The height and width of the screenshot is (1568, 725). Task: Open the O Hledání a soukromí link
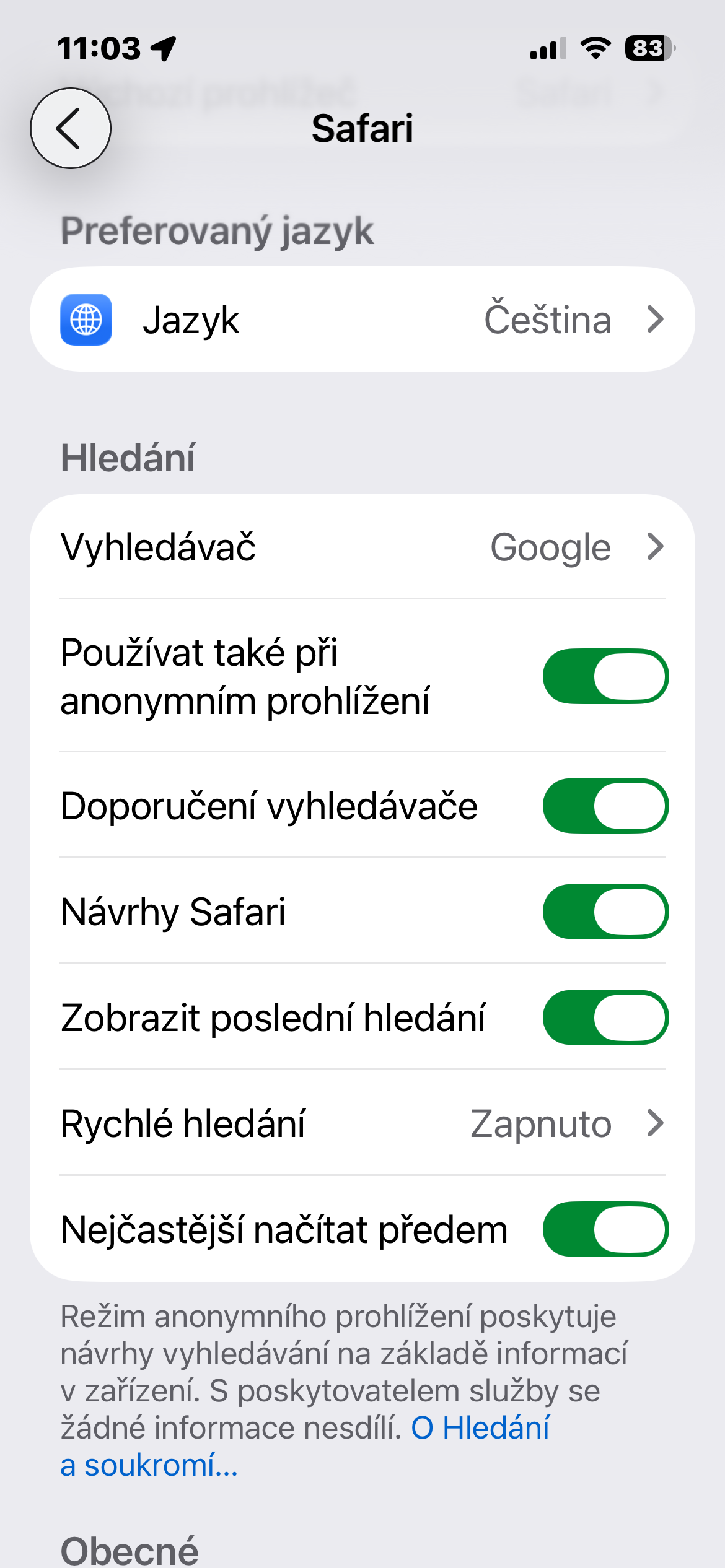(x=480, y=1429)
